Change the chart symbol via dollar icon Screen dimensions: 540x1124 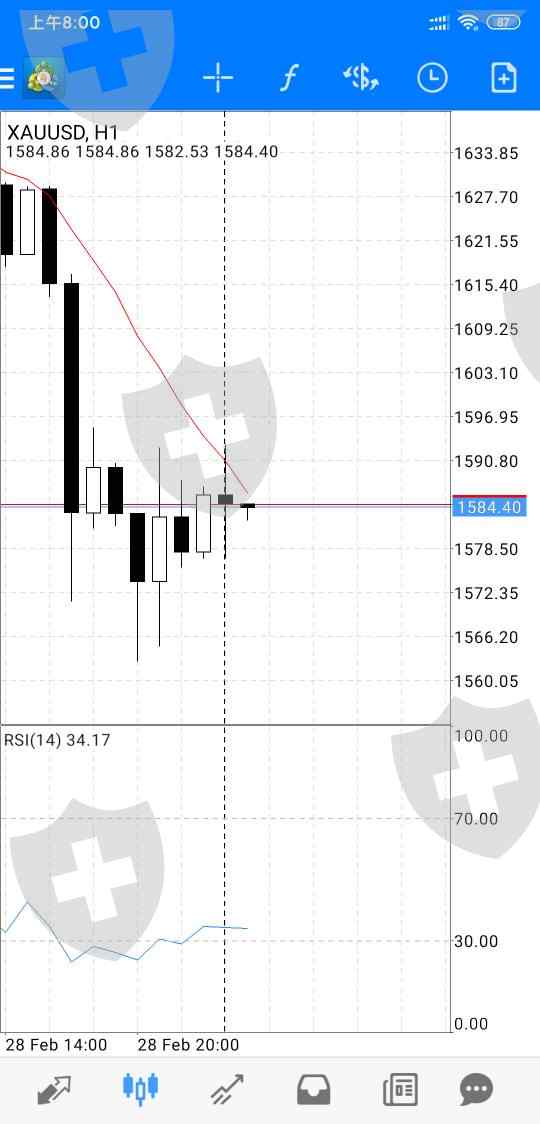tap(361, 77)
